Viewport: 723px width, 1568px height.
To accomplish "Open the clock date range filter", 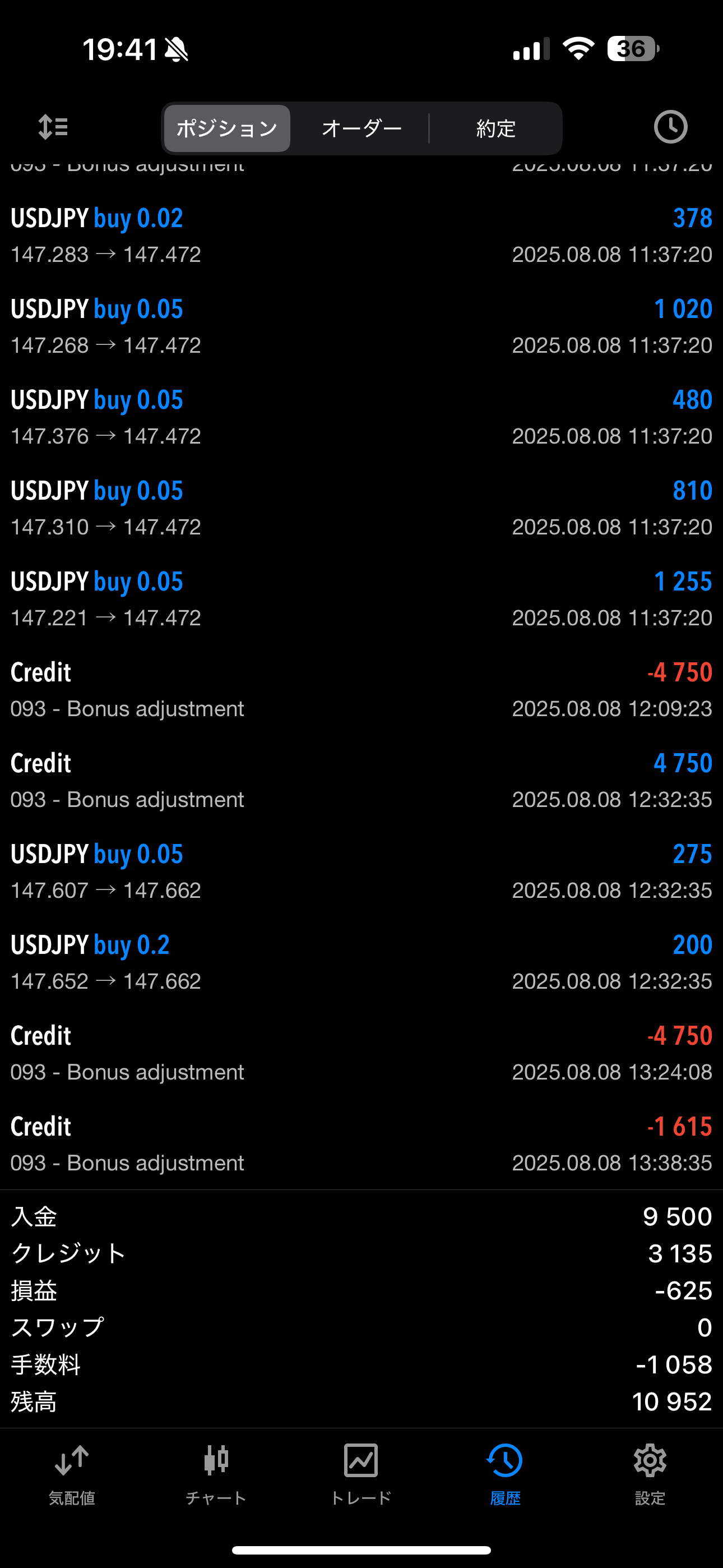I will pyautogui.click(x=670, y=127).
